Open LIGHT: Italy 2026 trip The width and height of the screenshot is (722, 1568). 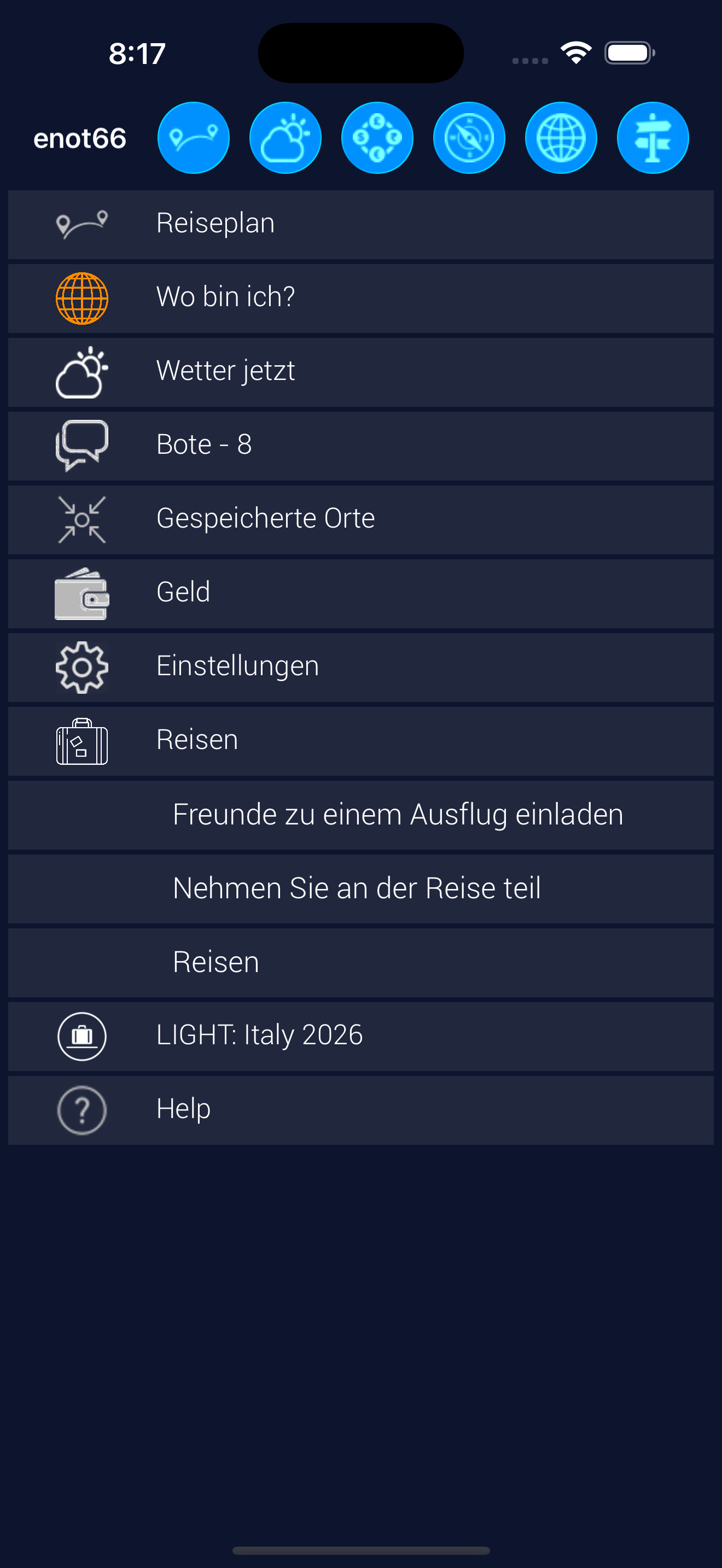pyautogui.click(x=360, y=1036)
